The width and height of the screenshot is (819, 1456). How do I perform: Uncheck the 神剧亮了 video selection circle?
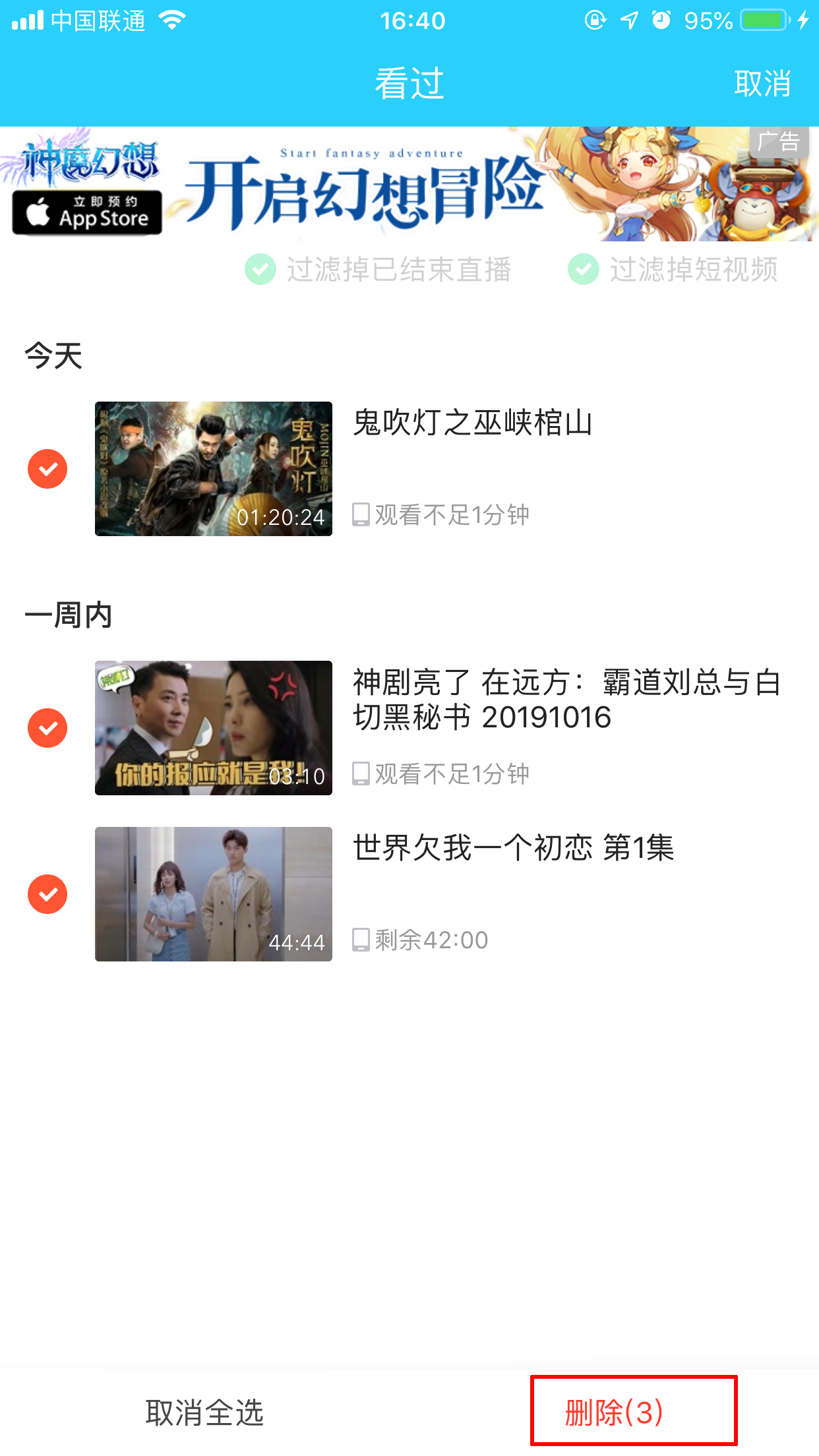point(47,729)
